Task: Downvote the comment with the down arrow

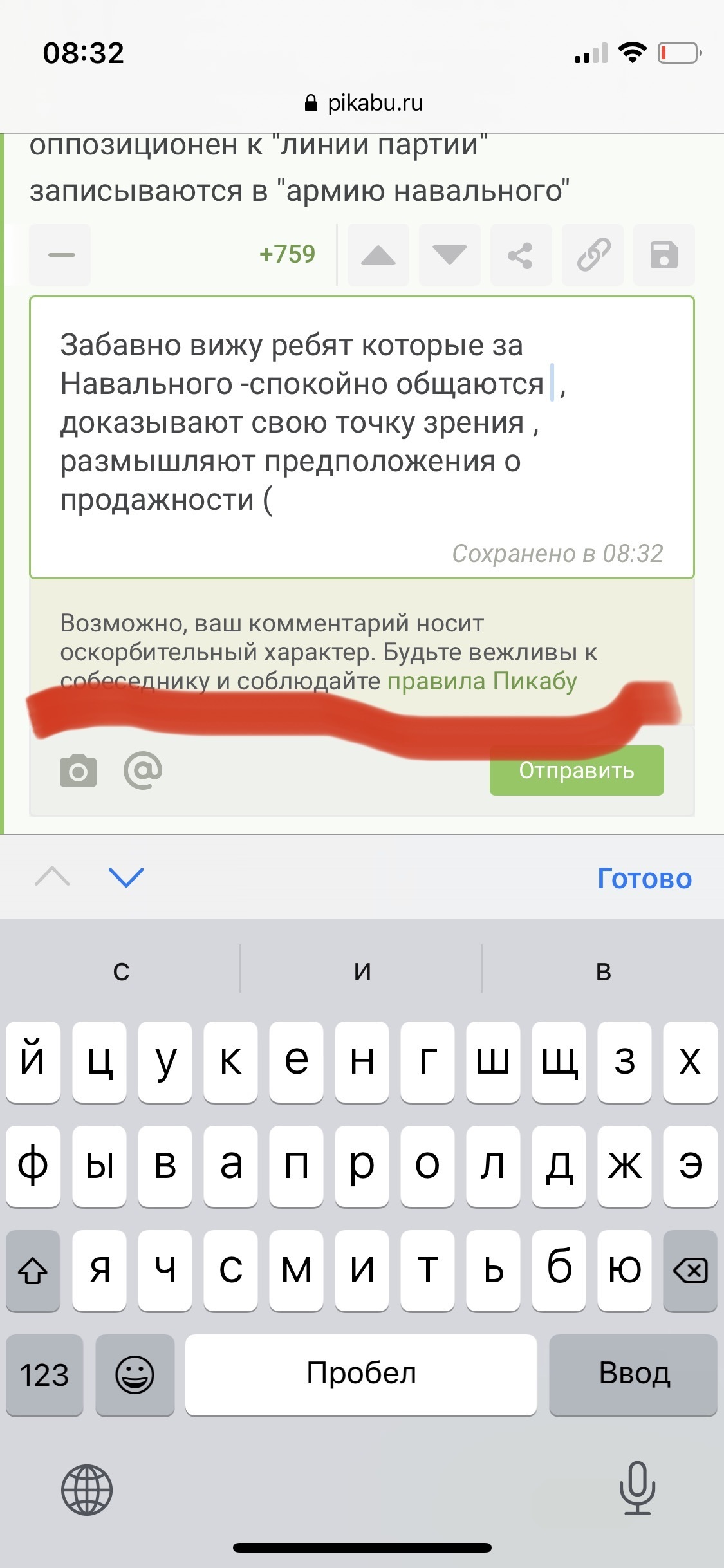Action: [x=449, y=255]
